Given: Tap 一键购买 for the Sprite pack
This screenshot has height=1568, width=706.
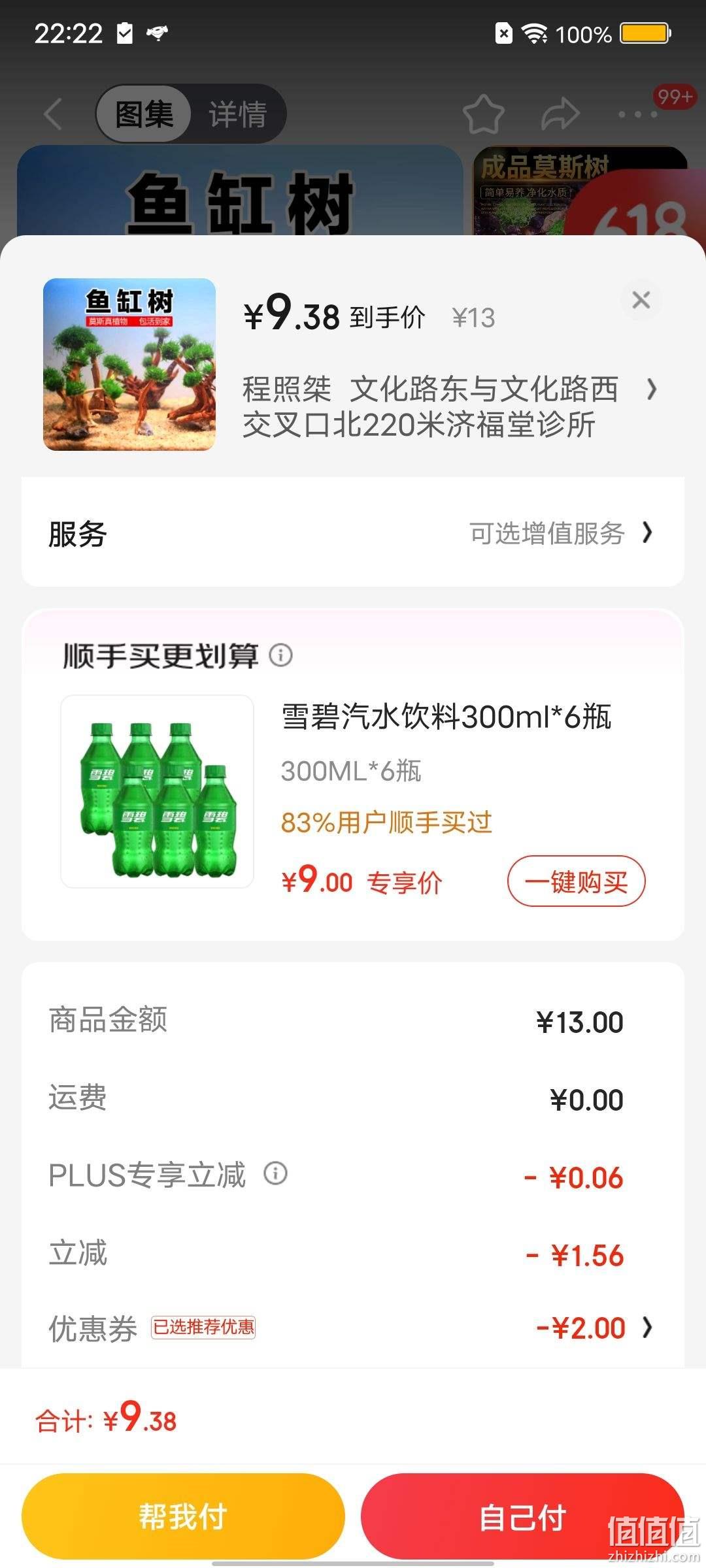Looking at the screenshot, I should (576, 881).
